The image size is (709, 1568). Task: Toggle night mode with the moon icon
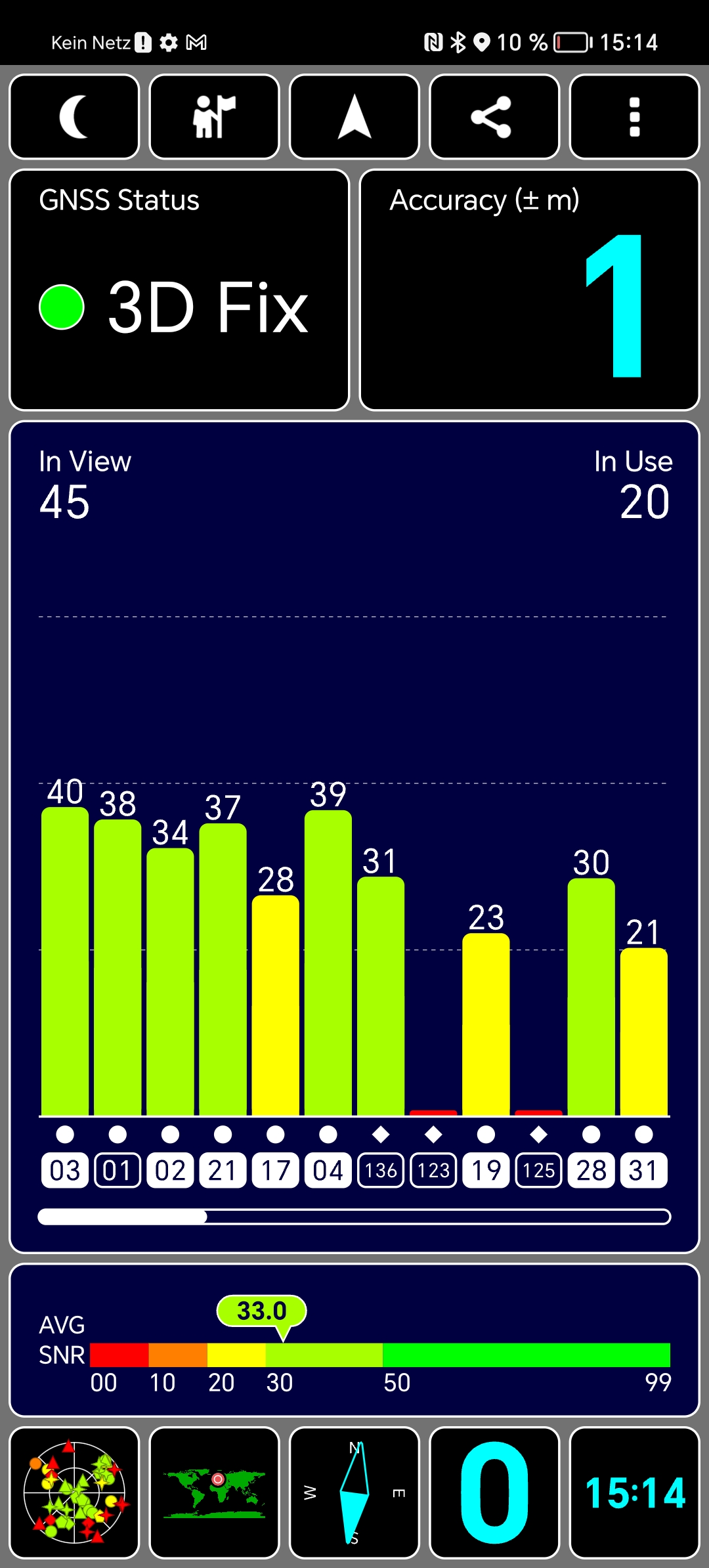pyautogui.click(x=74, y=117)
